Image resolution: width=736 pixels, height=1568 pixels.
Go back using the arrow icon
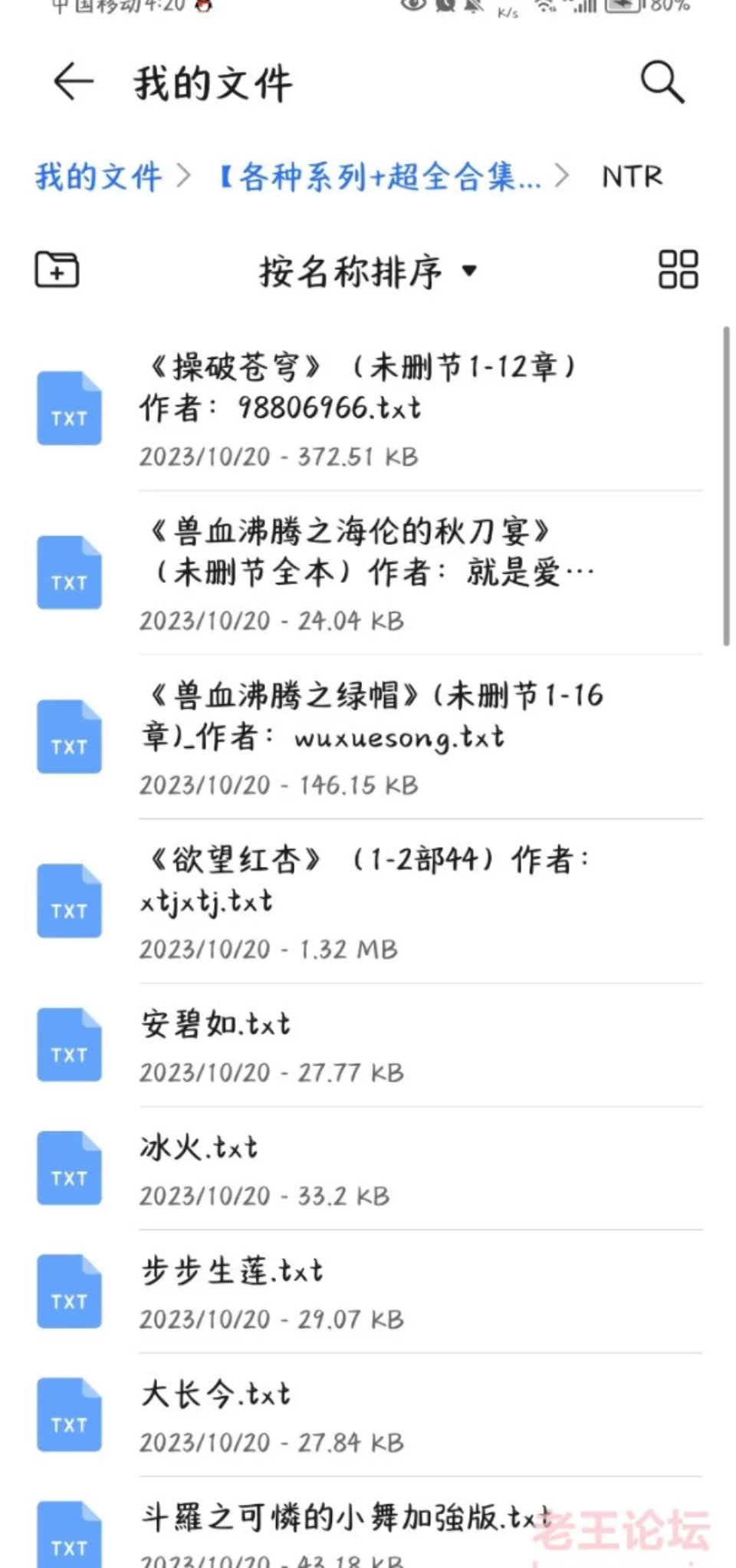[74, 81]
